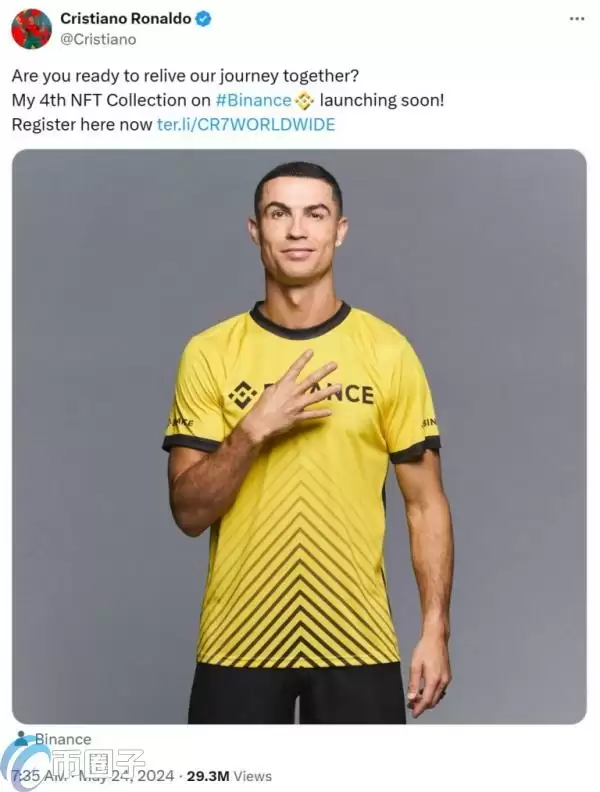The width and height of the screenshot is (600, 792).
Task: Open Cristiano Ronaldo's profile picture
Action: click(31, 29)
